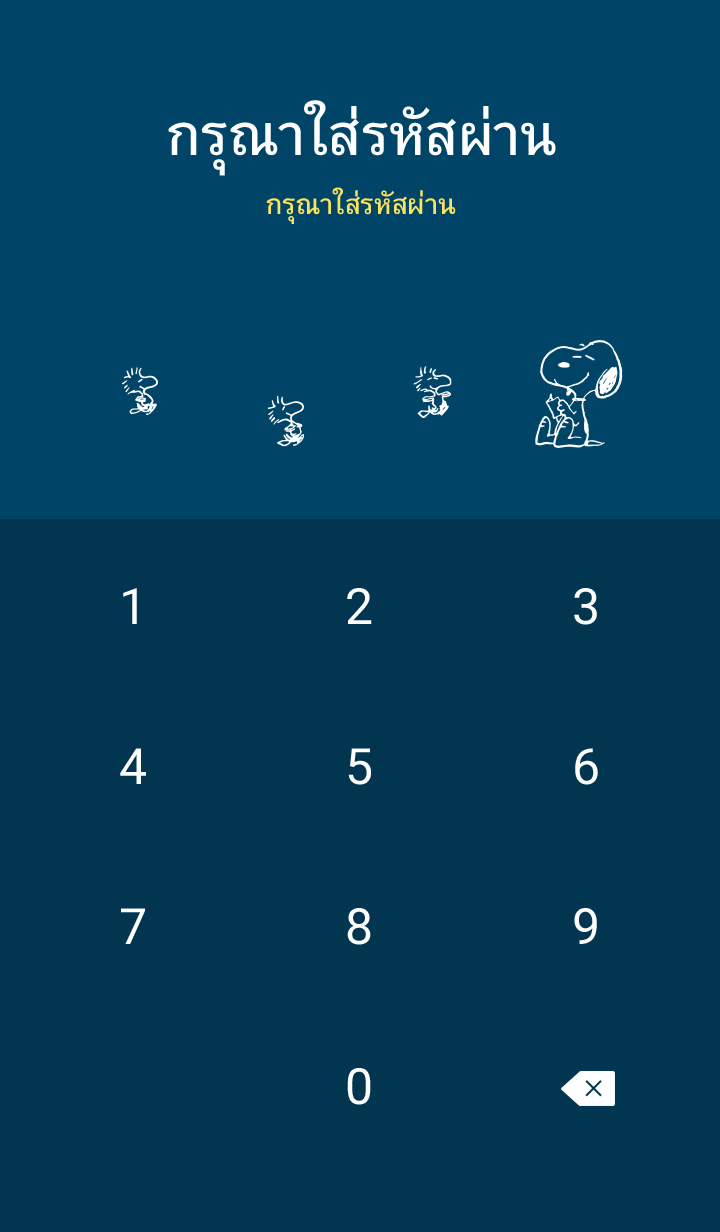Enter digit 9 on the keypad
Screen dimensions: 720x1232
pyautogui.click(x=585, y=927)
